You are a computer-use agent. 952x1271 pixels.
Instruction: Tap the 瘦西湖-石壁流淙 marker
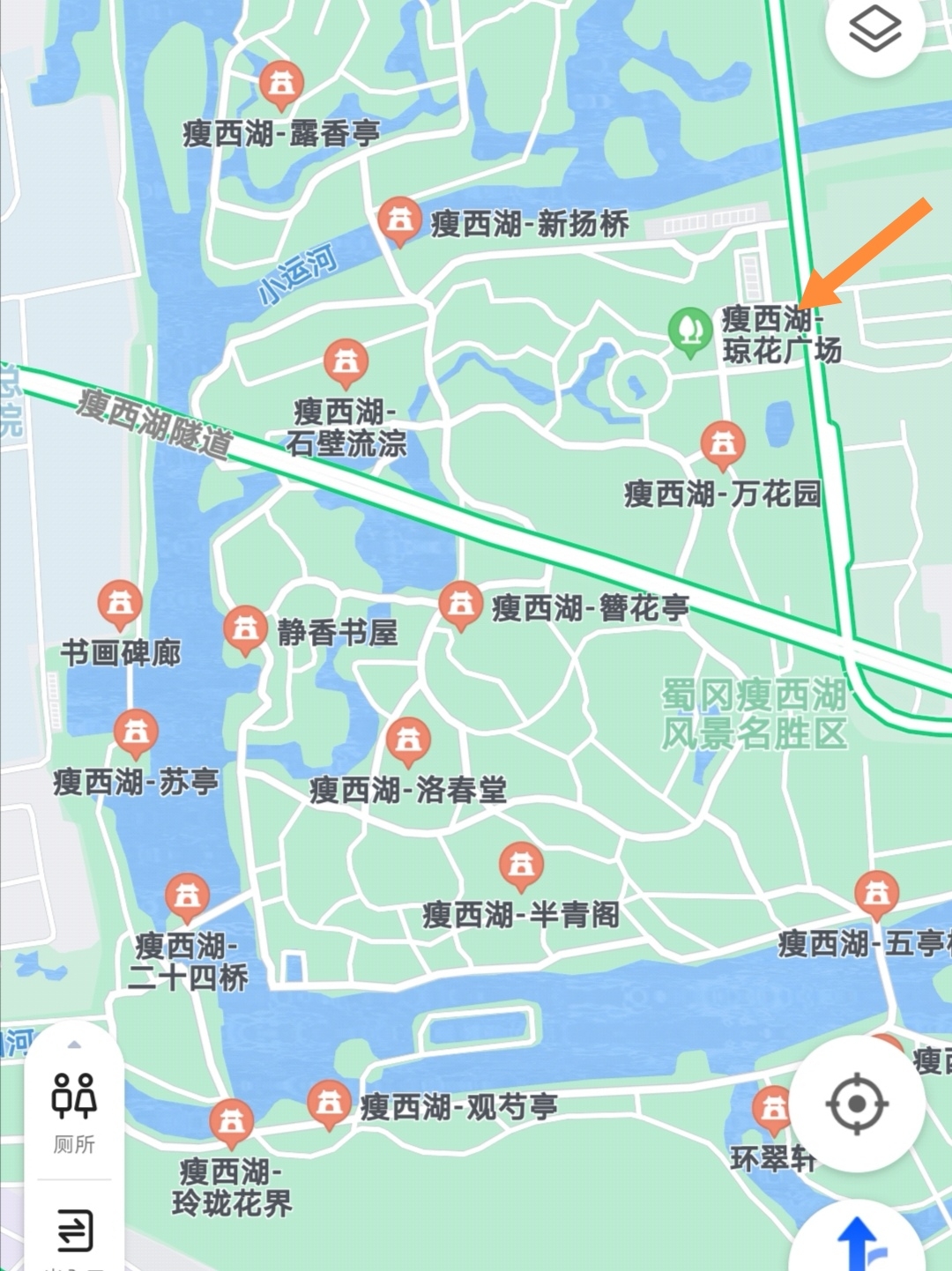pos(346,362)
